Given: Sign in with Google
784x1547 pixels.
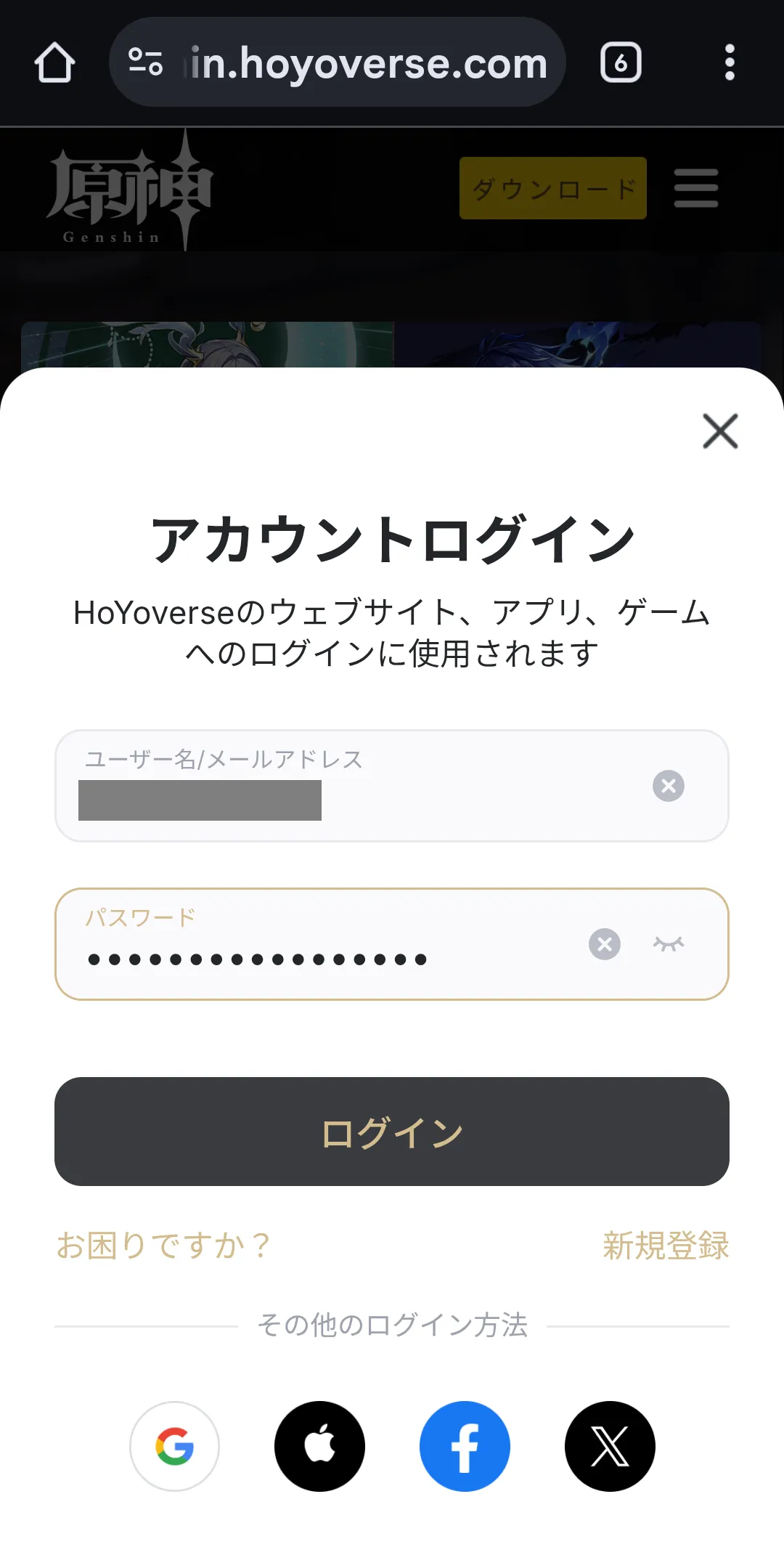Looking at the screenshot, I should coord(174,1446).
